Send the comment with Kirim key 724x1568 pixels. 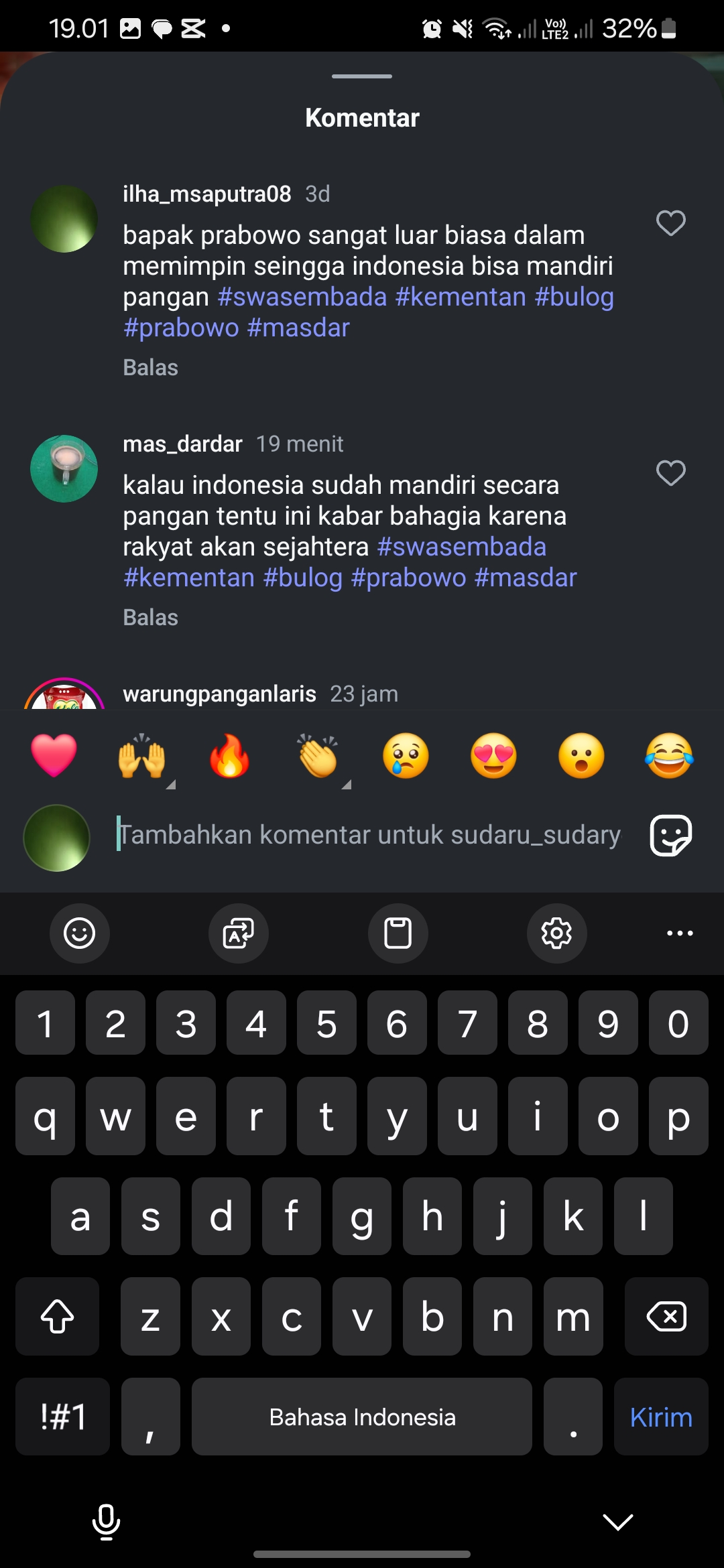(661, 1417)
